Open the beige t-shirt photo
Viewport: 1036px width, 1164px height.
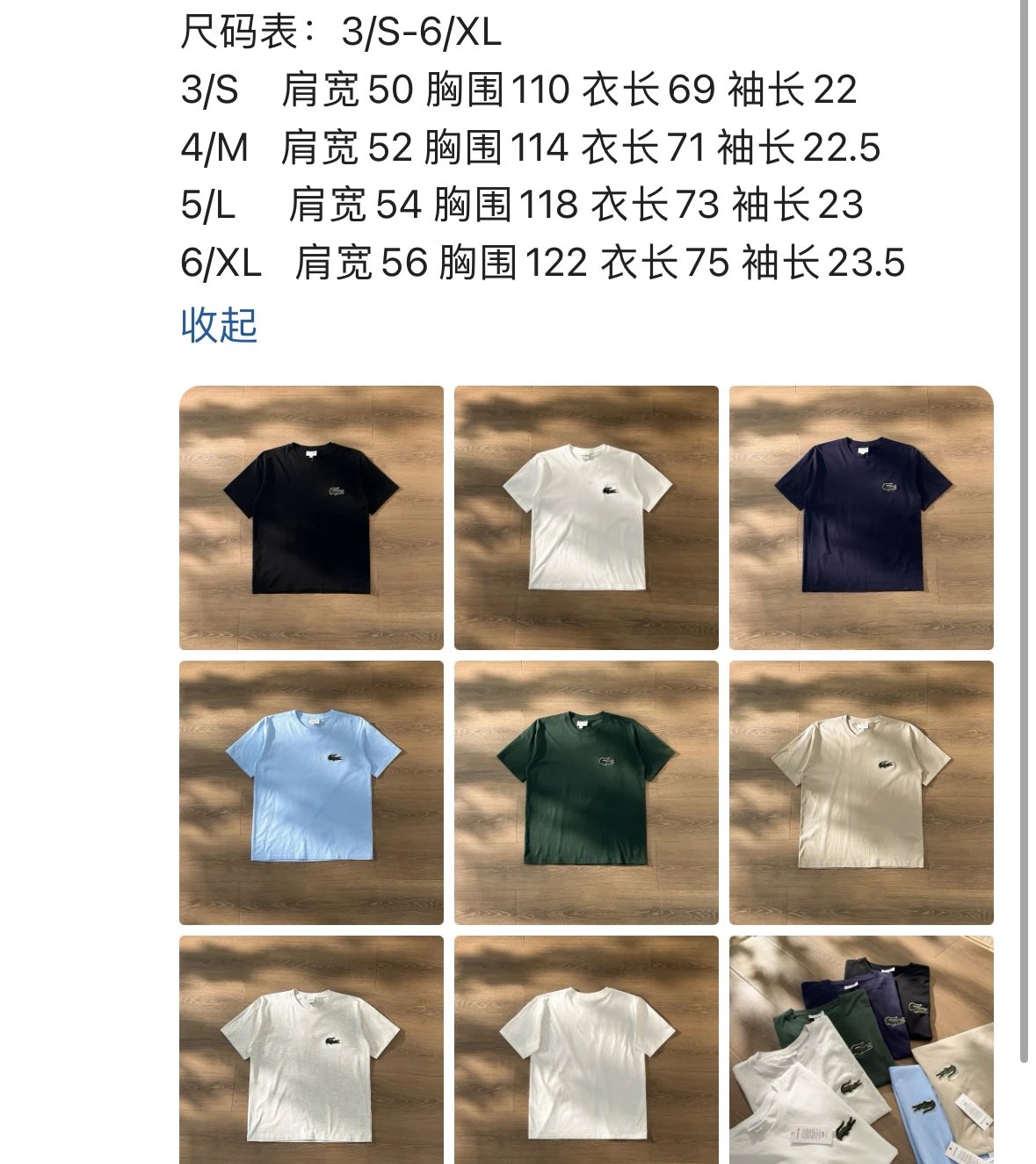point(861,792)
